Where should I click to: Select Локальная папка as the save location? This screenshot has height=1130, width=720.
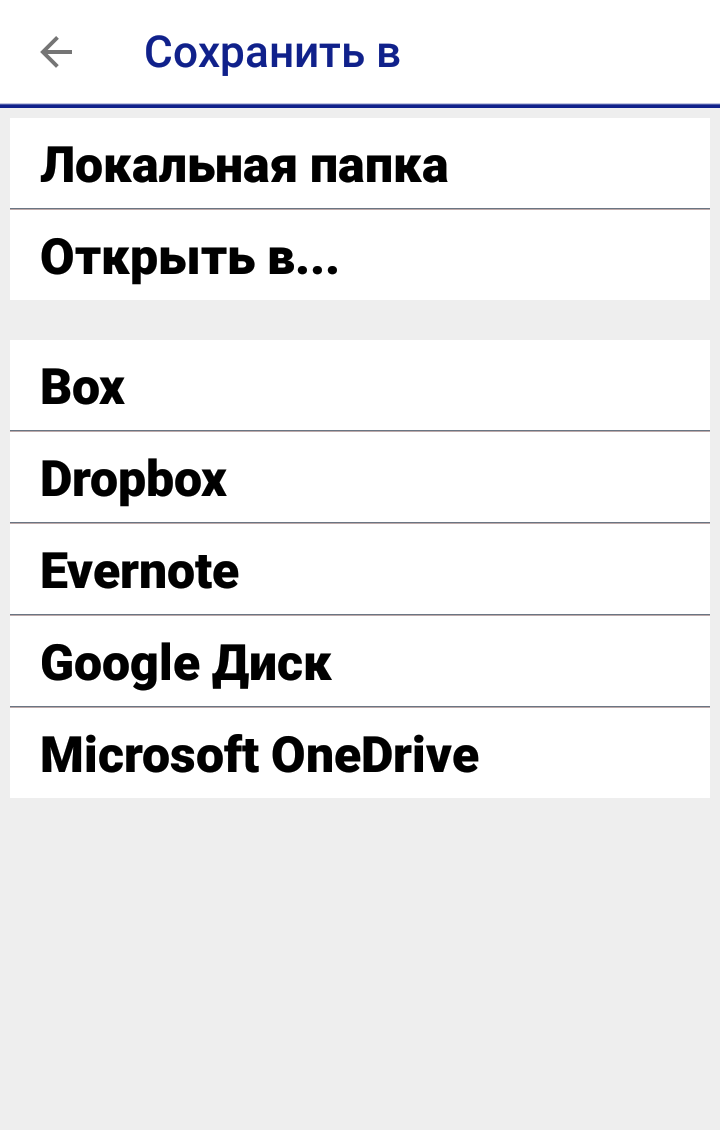click(359, 165)
